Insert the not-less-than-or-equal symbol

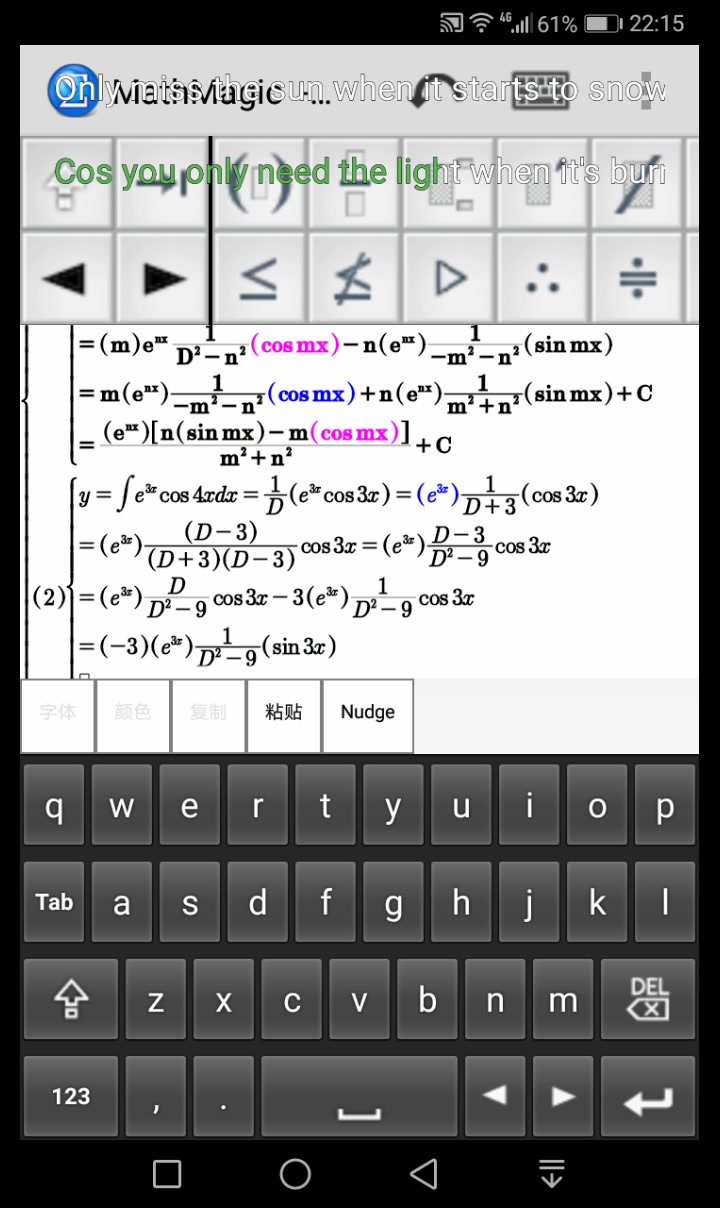click(x=354, y=279)
